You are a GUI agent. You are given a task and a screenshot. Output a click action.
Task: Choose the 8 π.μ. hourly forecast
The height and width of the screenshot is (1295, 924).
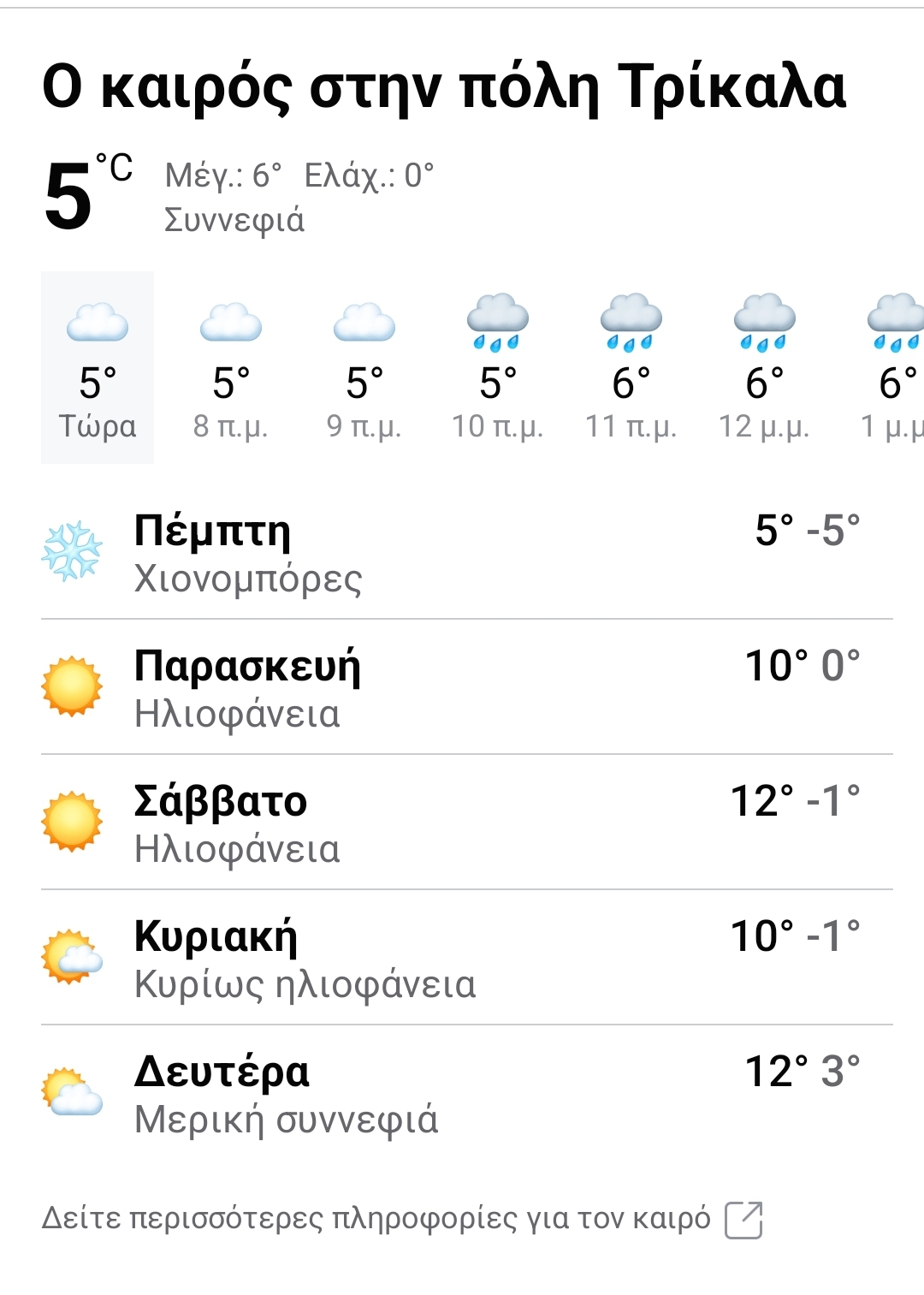[x=231, y=368]
